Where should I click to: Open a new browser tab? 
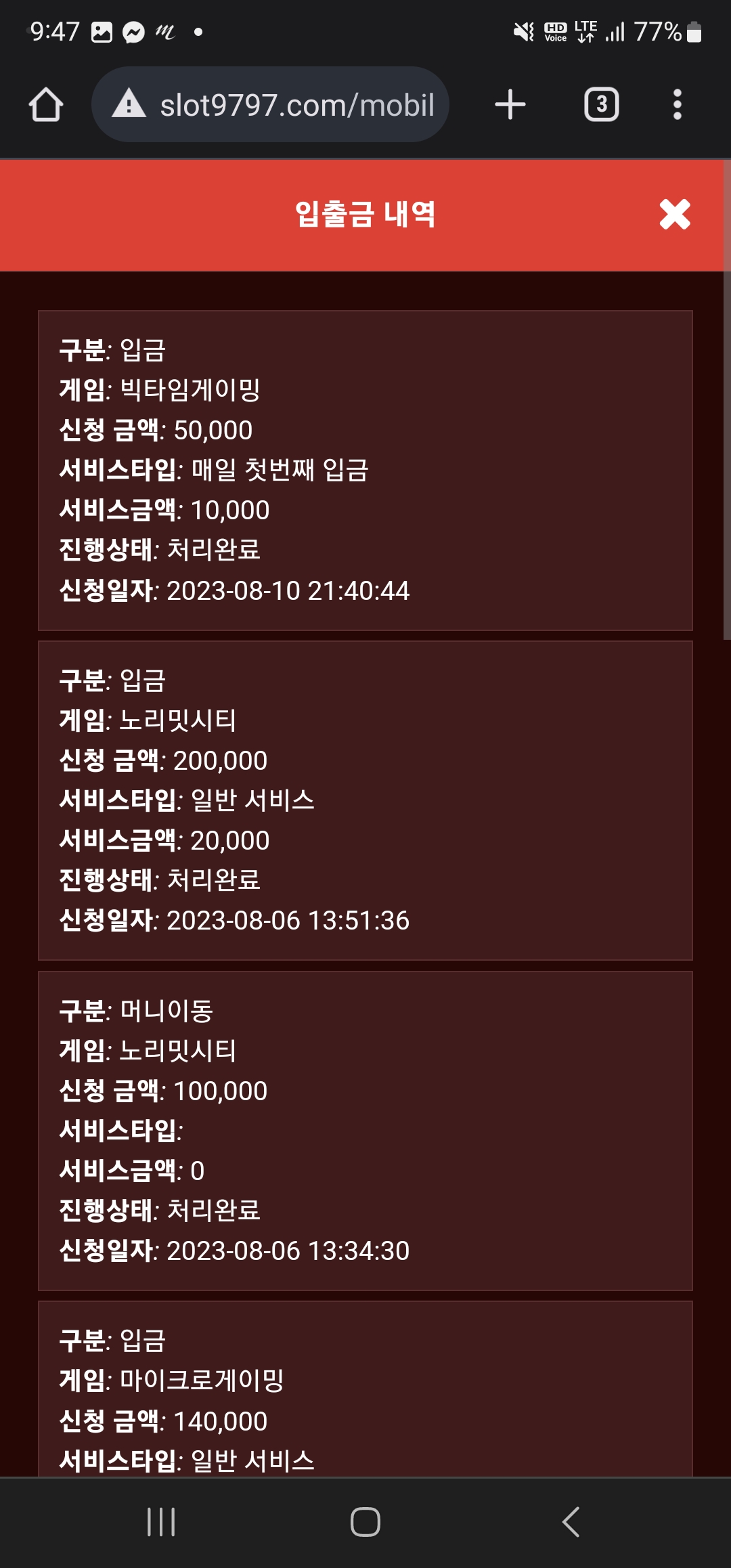510,105
